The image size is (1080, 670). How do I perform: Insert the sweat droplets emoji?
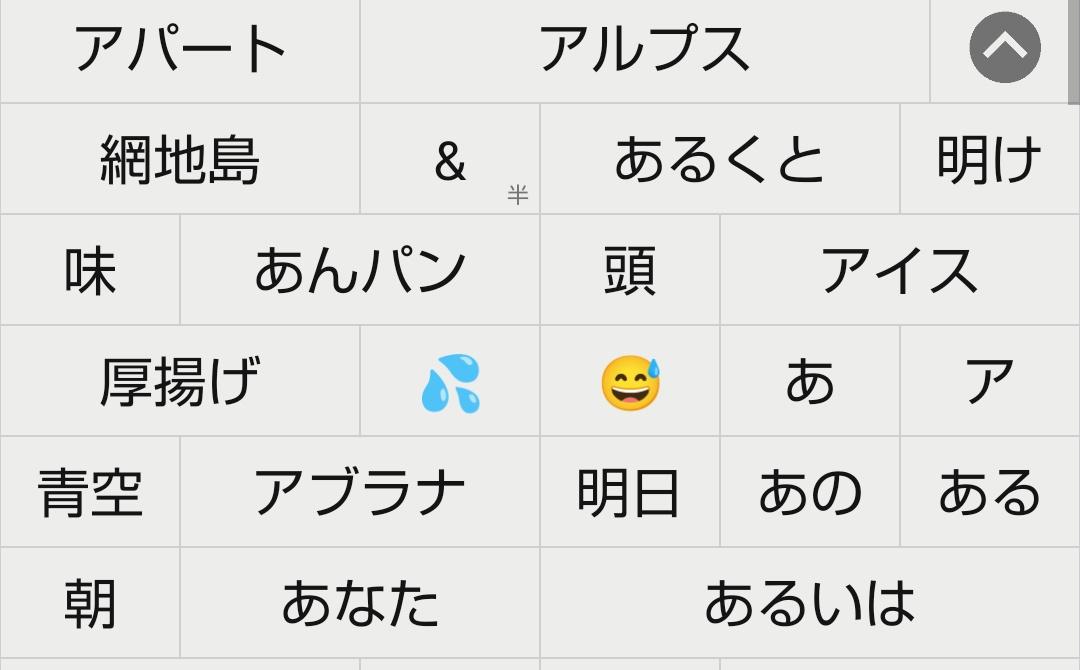(x=450, y=382)
